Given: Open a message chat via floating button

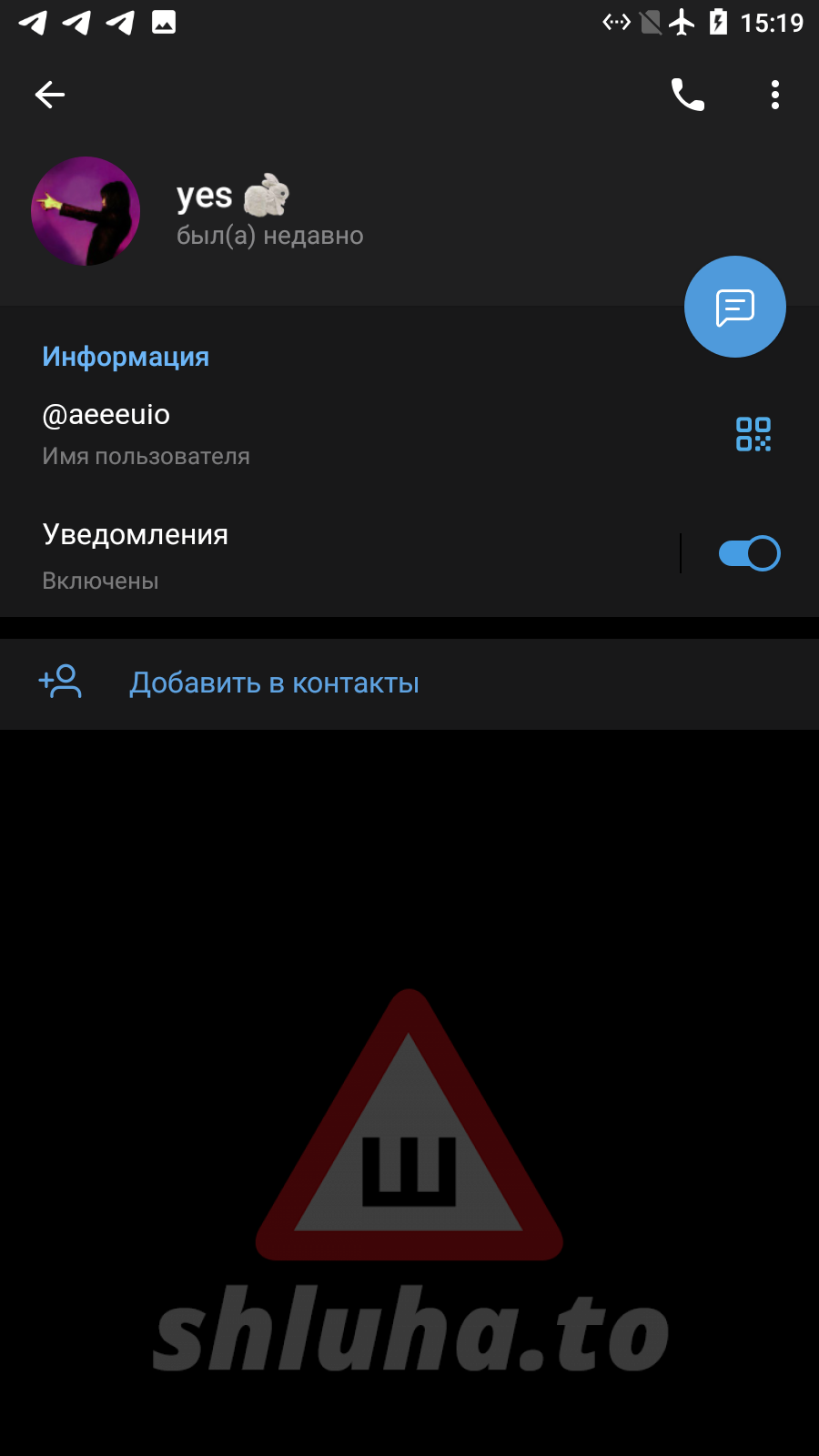Looking at the screenshot, I should click(734, 307).
